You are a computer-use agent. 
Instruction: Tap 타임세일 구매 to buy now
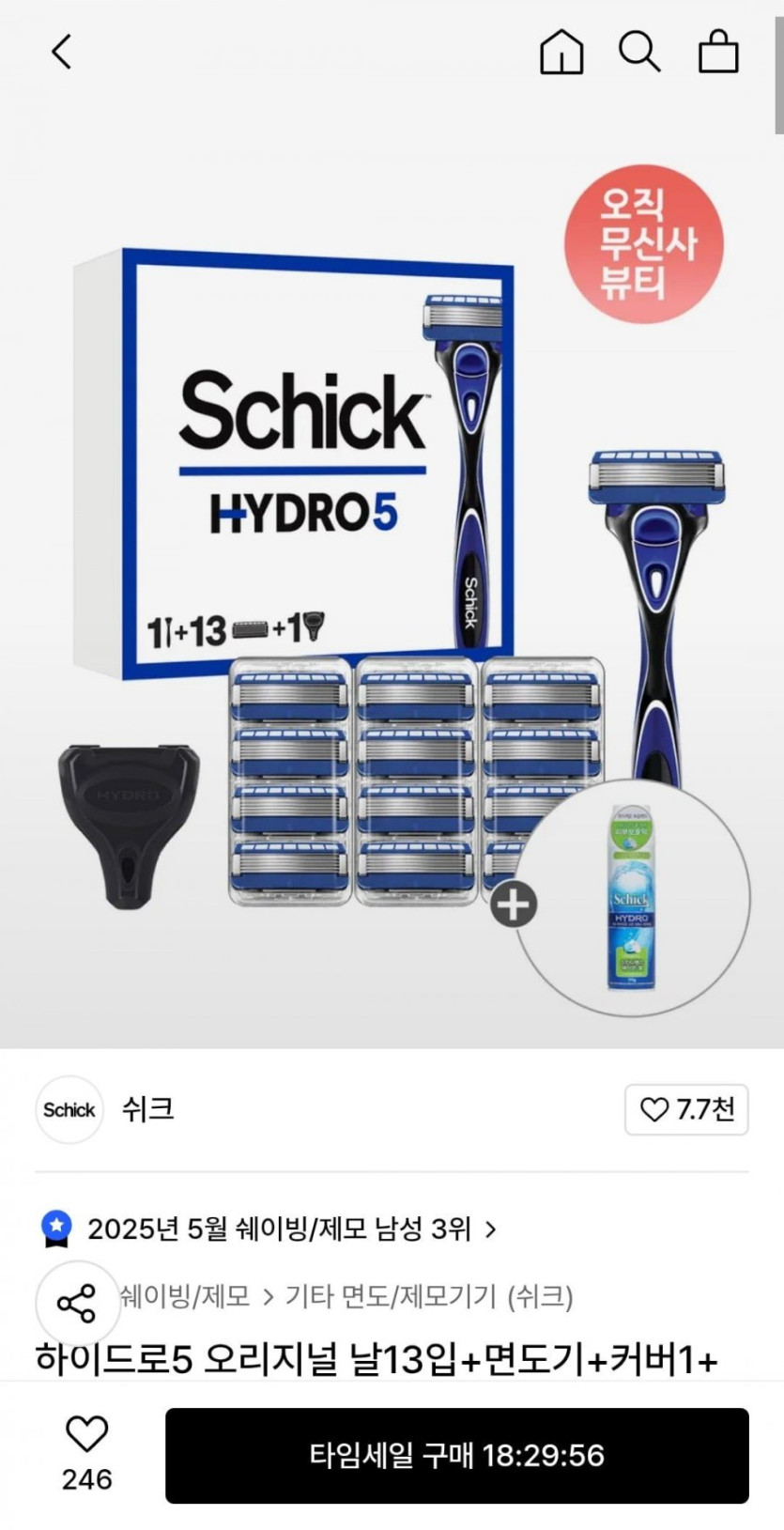point(456,1455)
